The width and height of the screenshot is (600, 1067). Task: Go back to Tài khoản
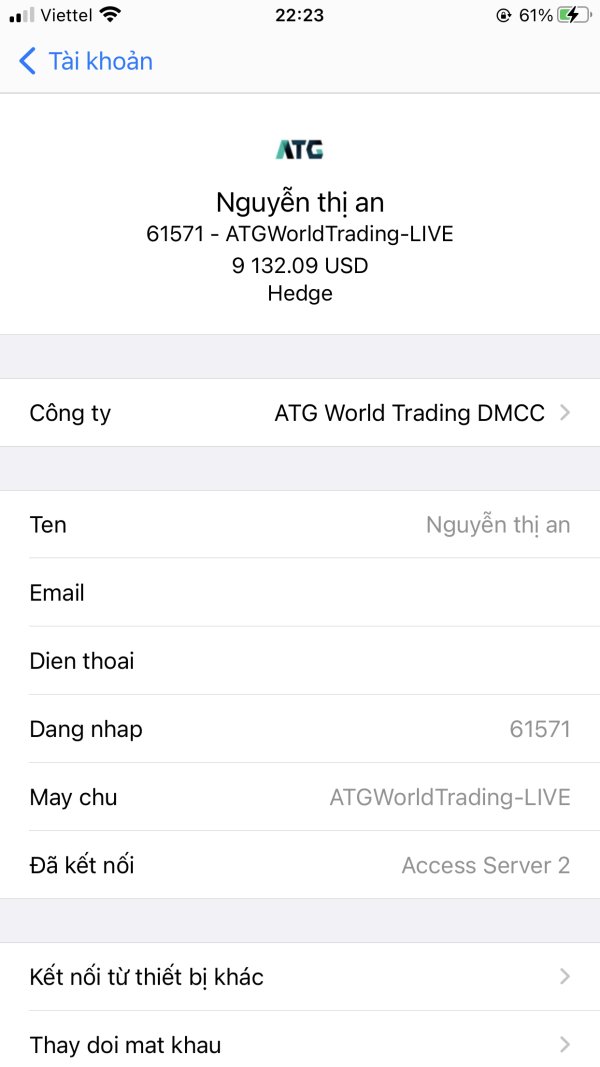click(86, 61)
